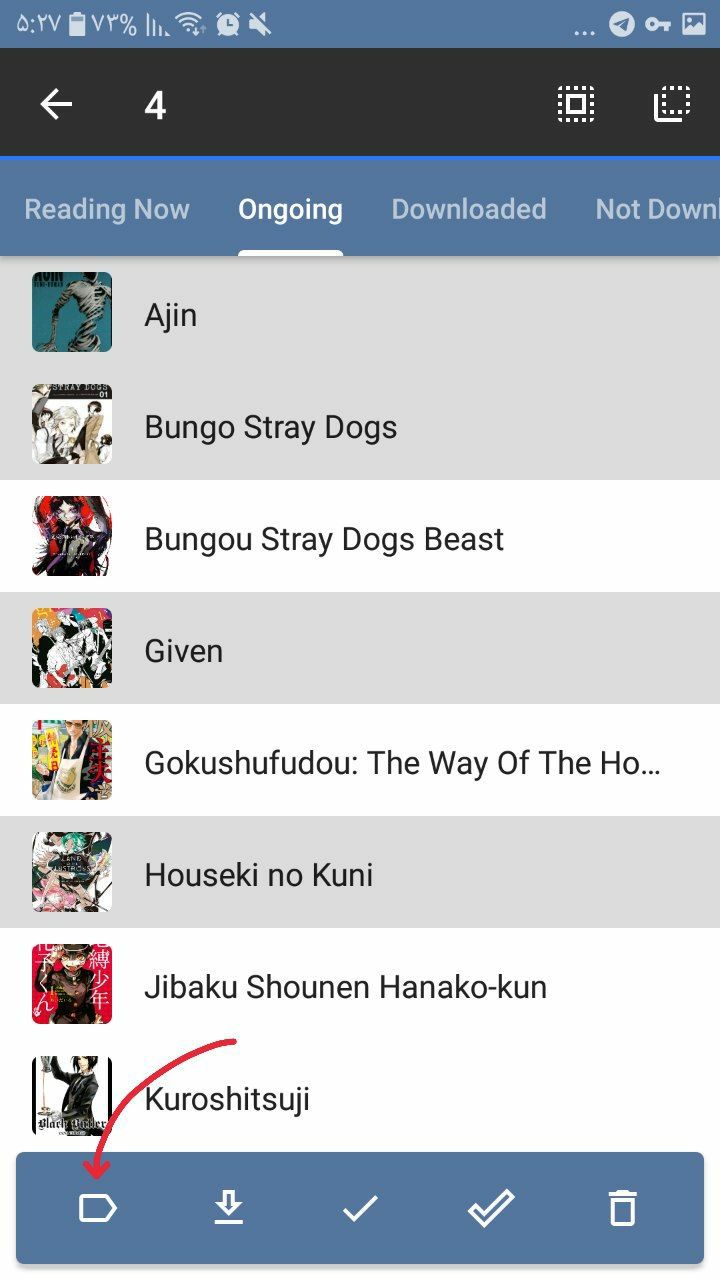Select the Kuroshitsuji entry
This screenshot has height=1280, width=720.
360,1099
